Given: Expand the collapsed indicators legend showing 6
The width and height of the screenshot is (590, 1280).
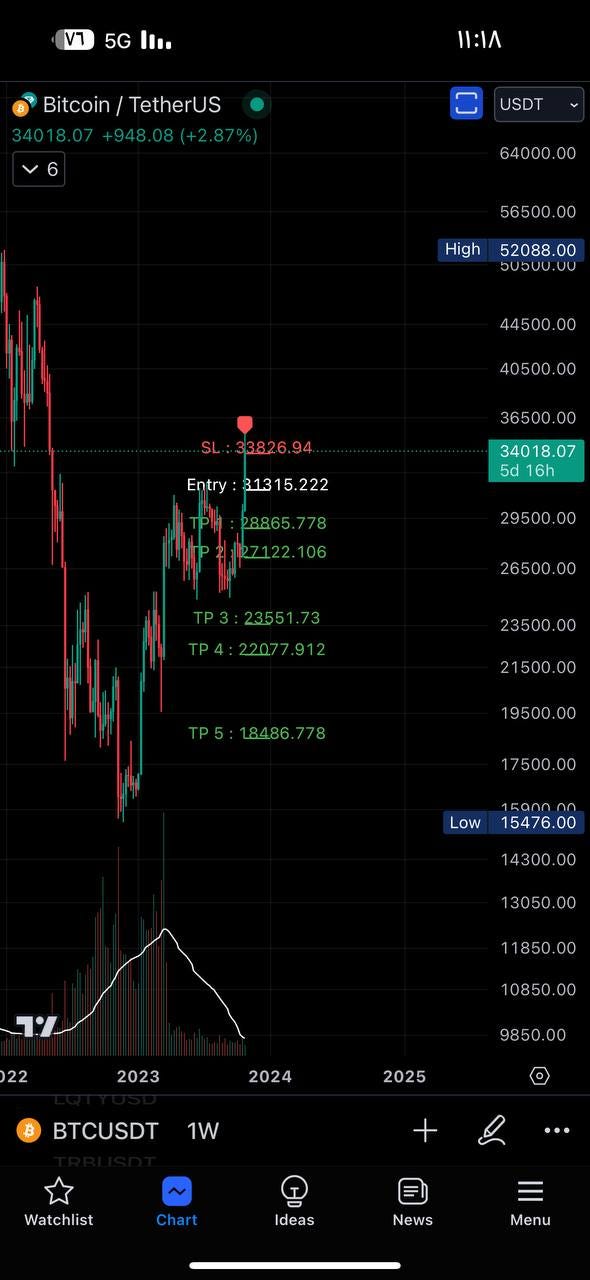Looking at the screenshot, I should tap(39, 169).
